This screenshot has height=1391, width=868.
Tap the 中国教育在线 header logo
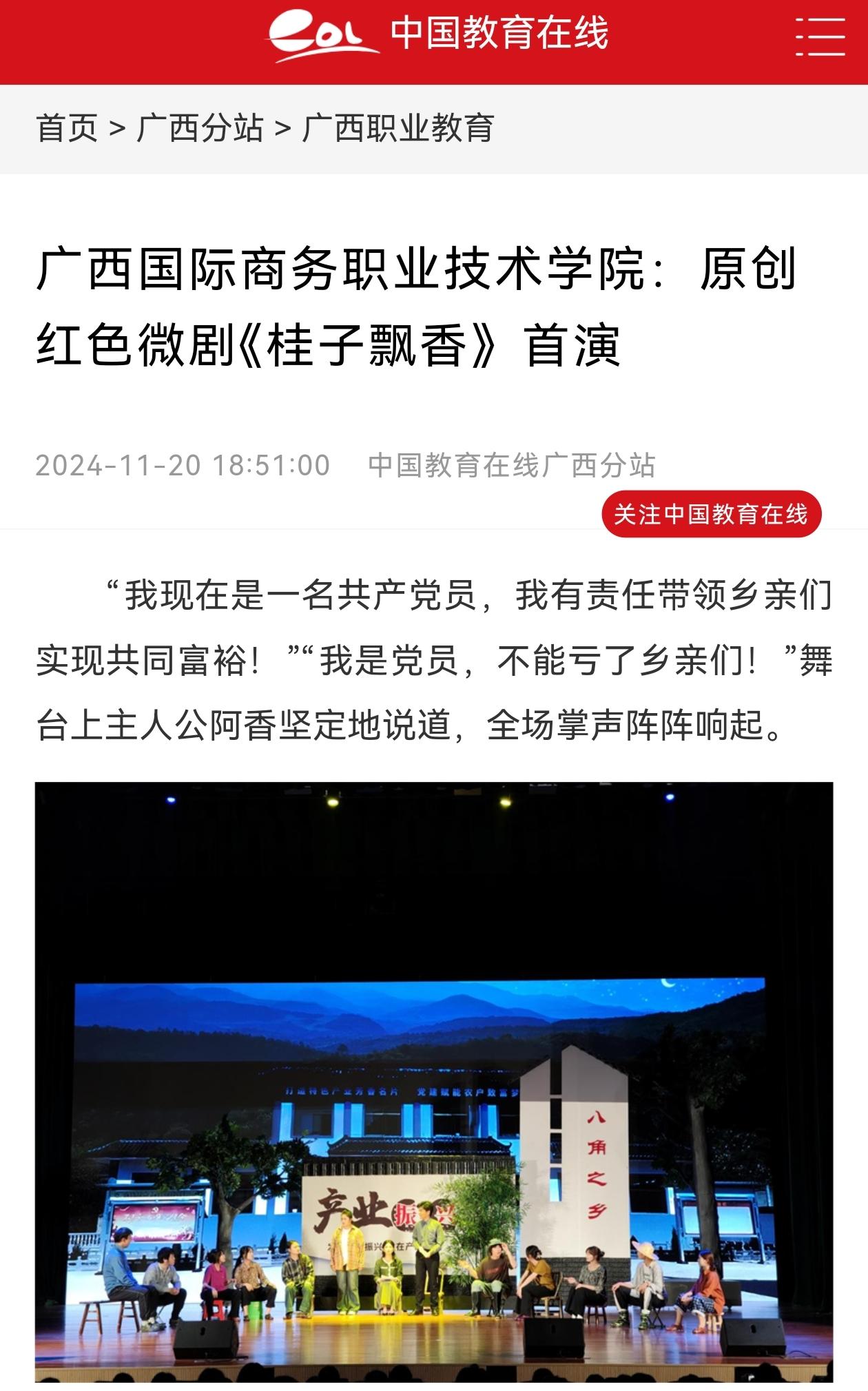pos(438,36)
